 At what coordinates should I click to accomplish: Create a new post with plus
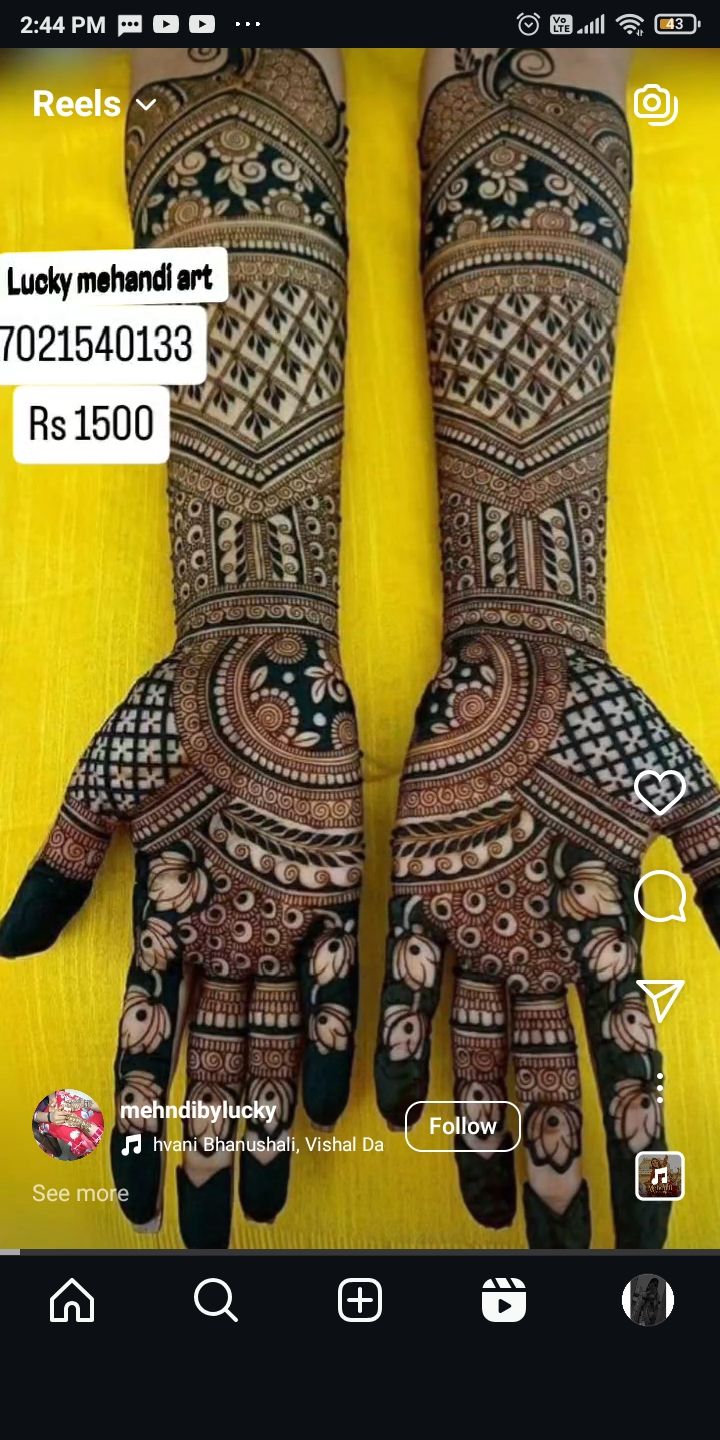click(x=360, y=1301)
